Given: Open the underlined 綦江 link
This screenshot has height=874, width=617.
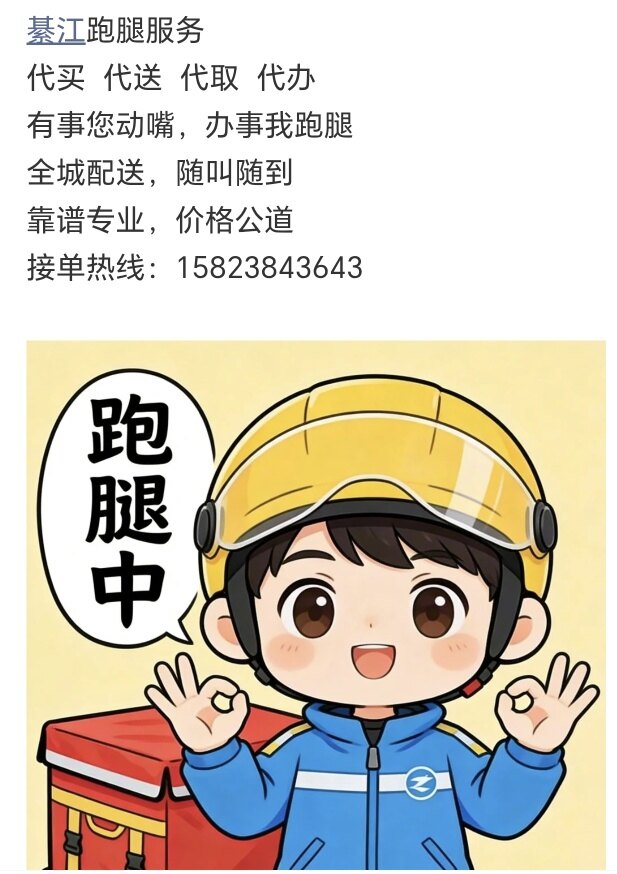Looking at the screenshot, I should click(55, 31).
